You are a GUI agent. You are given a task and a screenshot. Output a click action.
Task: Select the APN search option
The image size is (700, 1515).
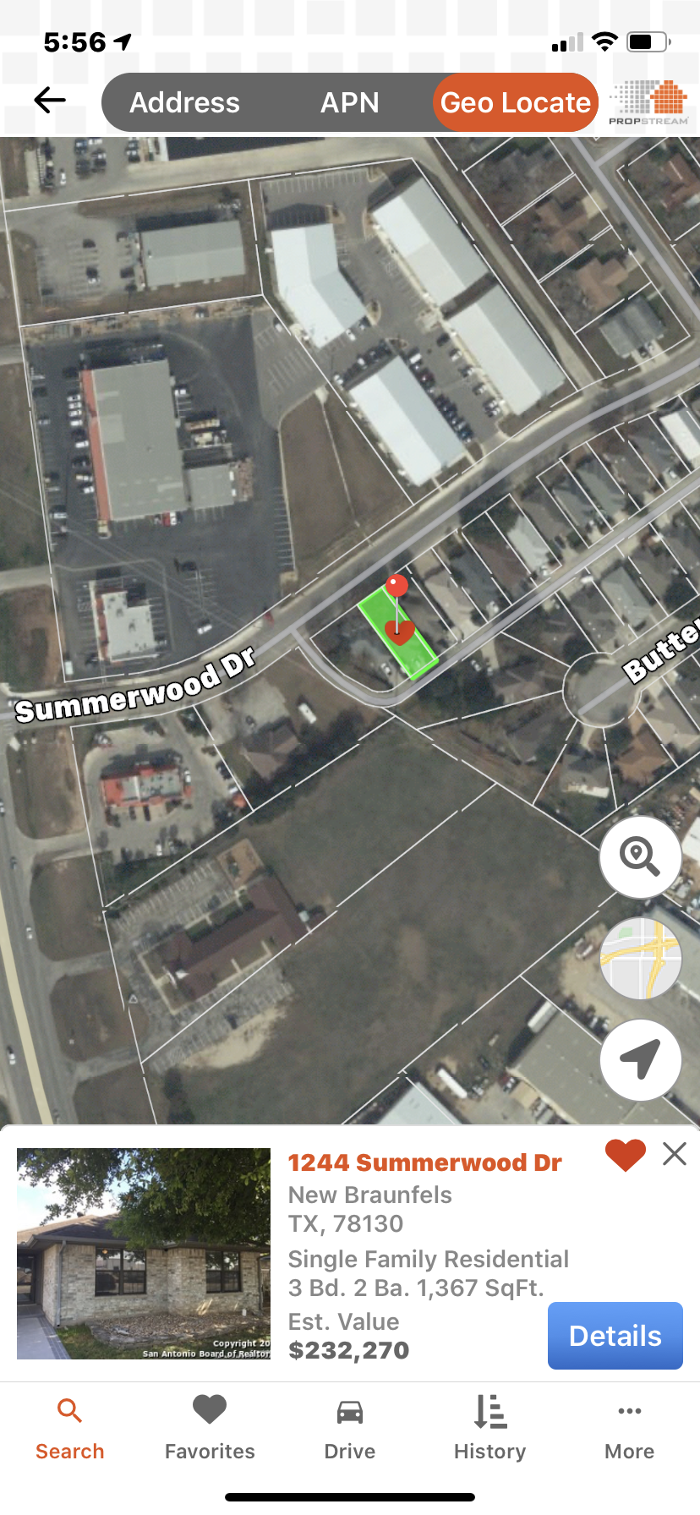click(349, 102)
